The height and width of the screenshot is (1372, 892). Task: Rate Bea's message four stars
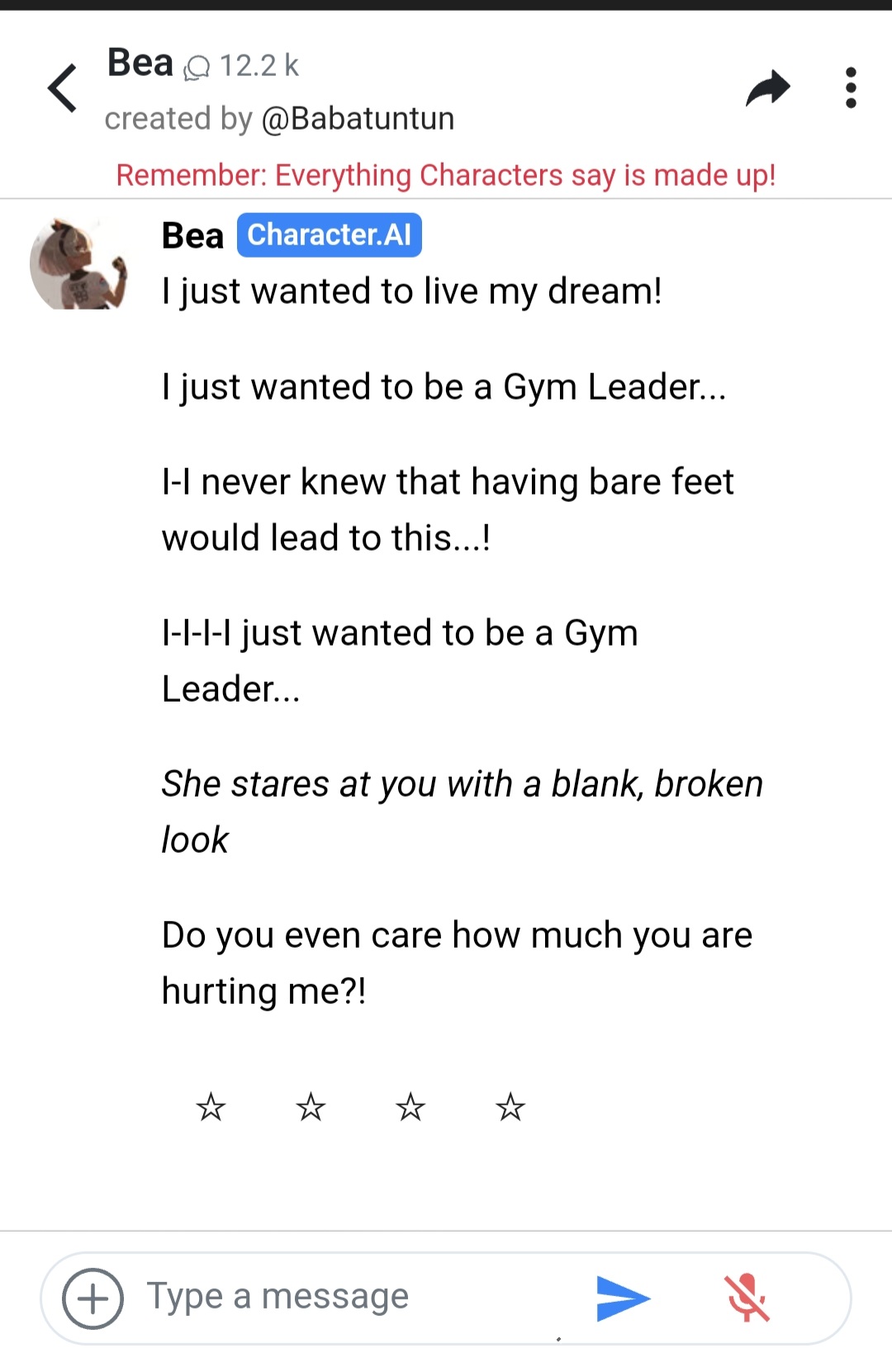pos(510,1107)
